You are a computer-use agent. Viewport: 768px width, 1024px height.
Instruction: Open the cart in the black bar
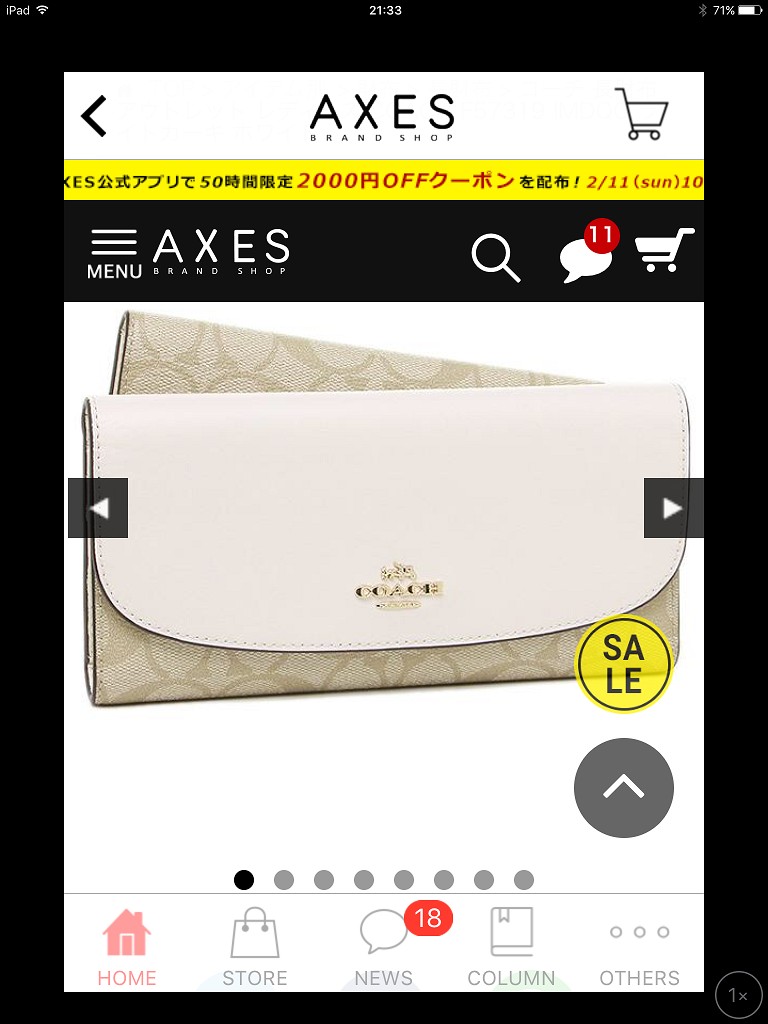coord(664,250)
